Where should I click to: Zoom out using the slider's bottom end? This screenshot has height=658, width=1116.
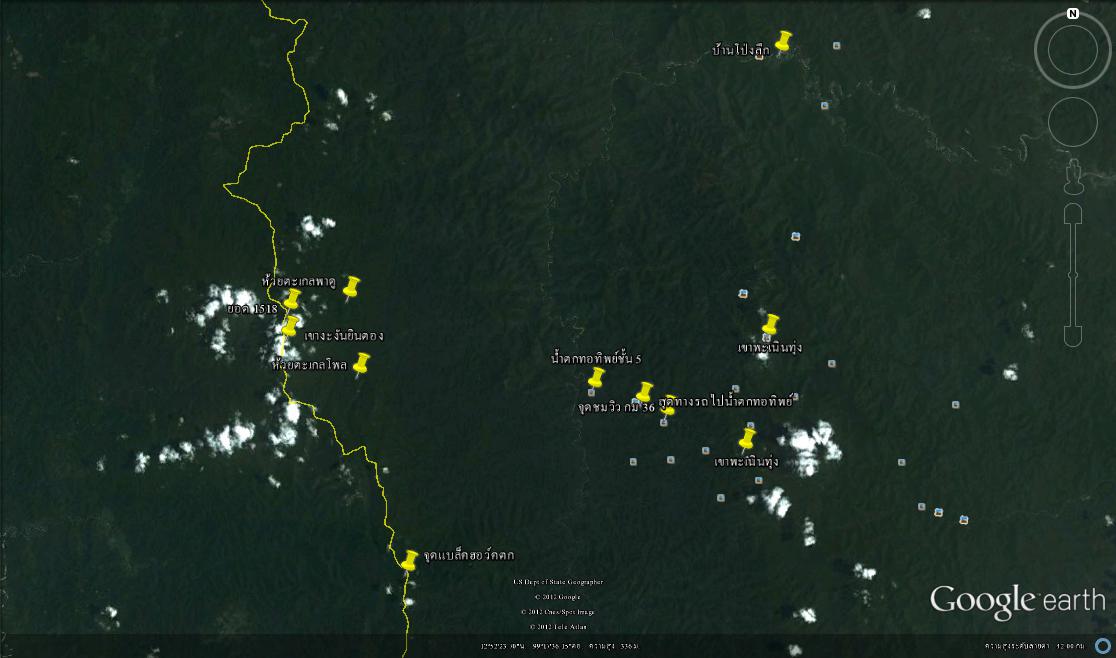coord(1073,335)
